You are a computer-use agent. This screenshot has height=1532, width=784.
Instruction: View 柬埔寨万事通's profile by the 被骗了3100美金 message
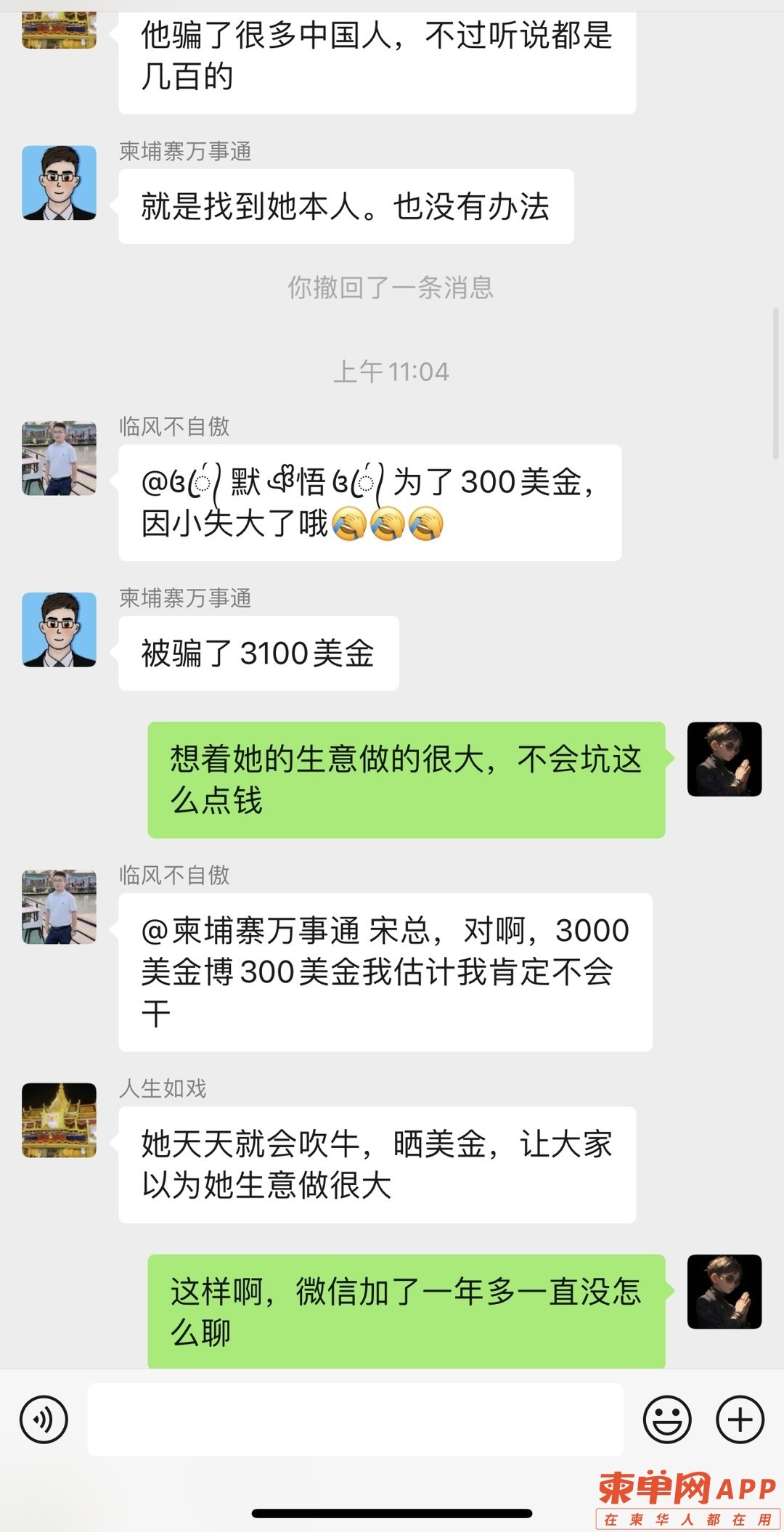point(59,629)
